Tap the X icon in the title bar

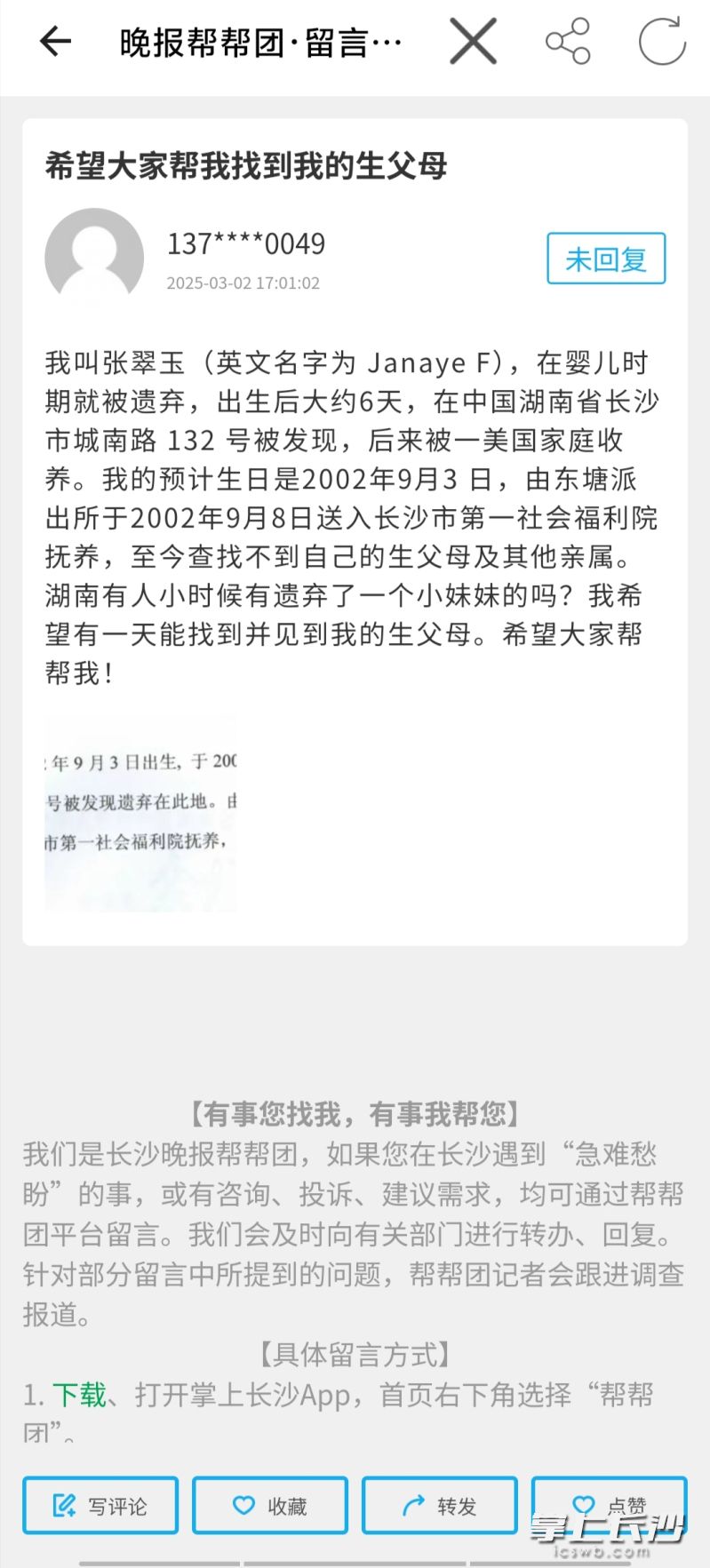(473, 42)
